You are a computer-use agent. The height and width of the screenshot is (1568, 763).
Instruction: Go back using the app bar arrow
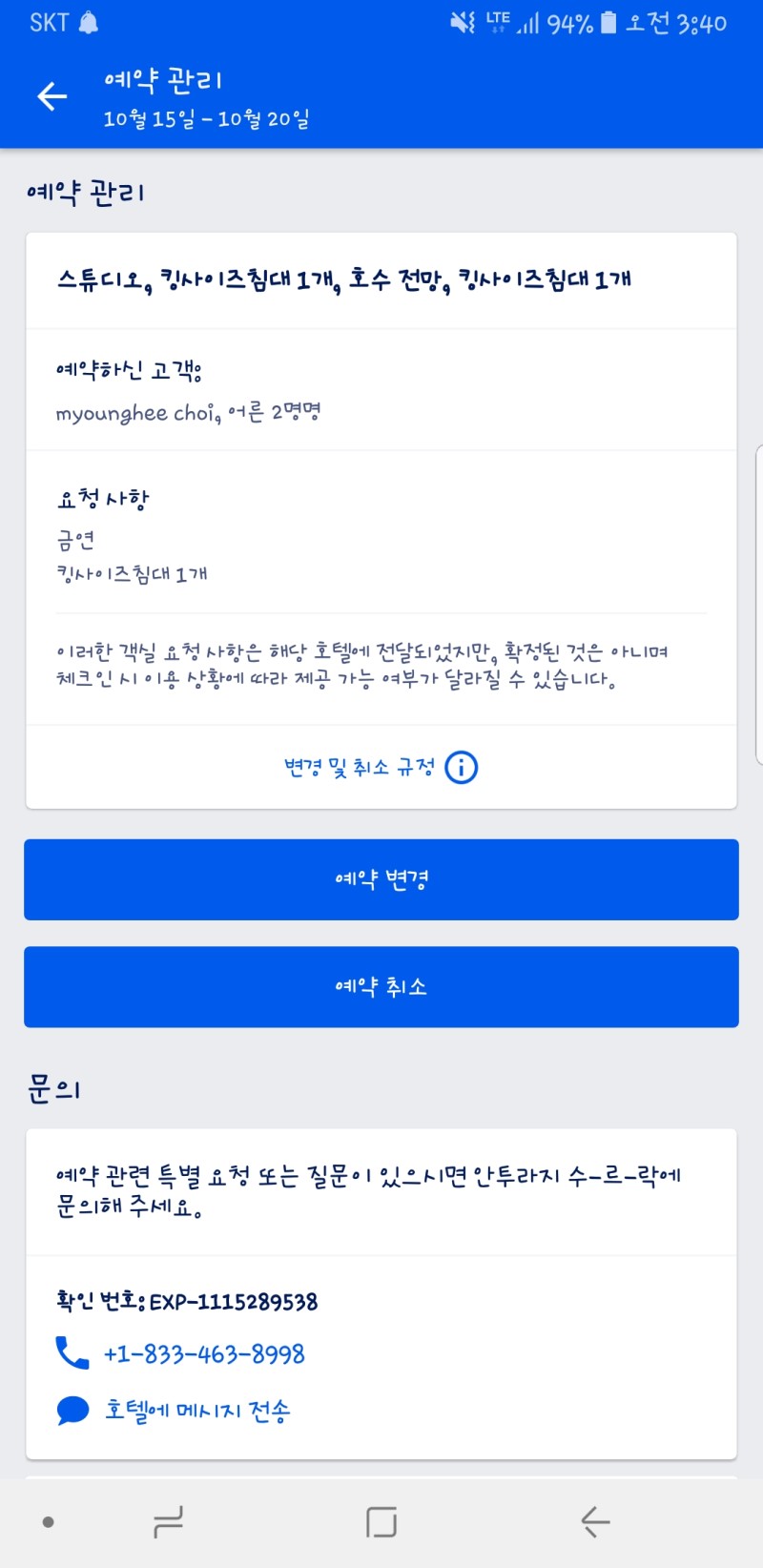(52, 95)
